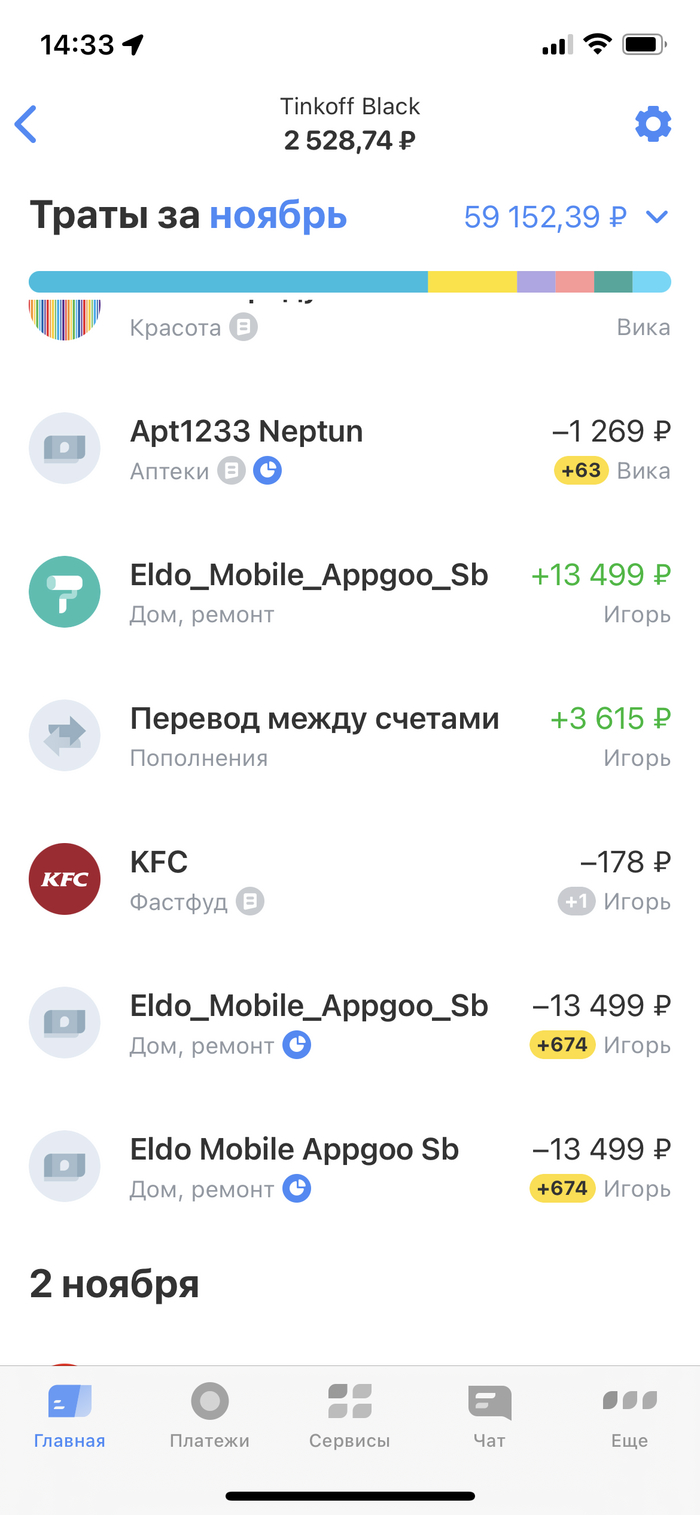Screen dimensions: 700x1515
Task: Switch to the Главная tab
Action: tap(69, 1417)
